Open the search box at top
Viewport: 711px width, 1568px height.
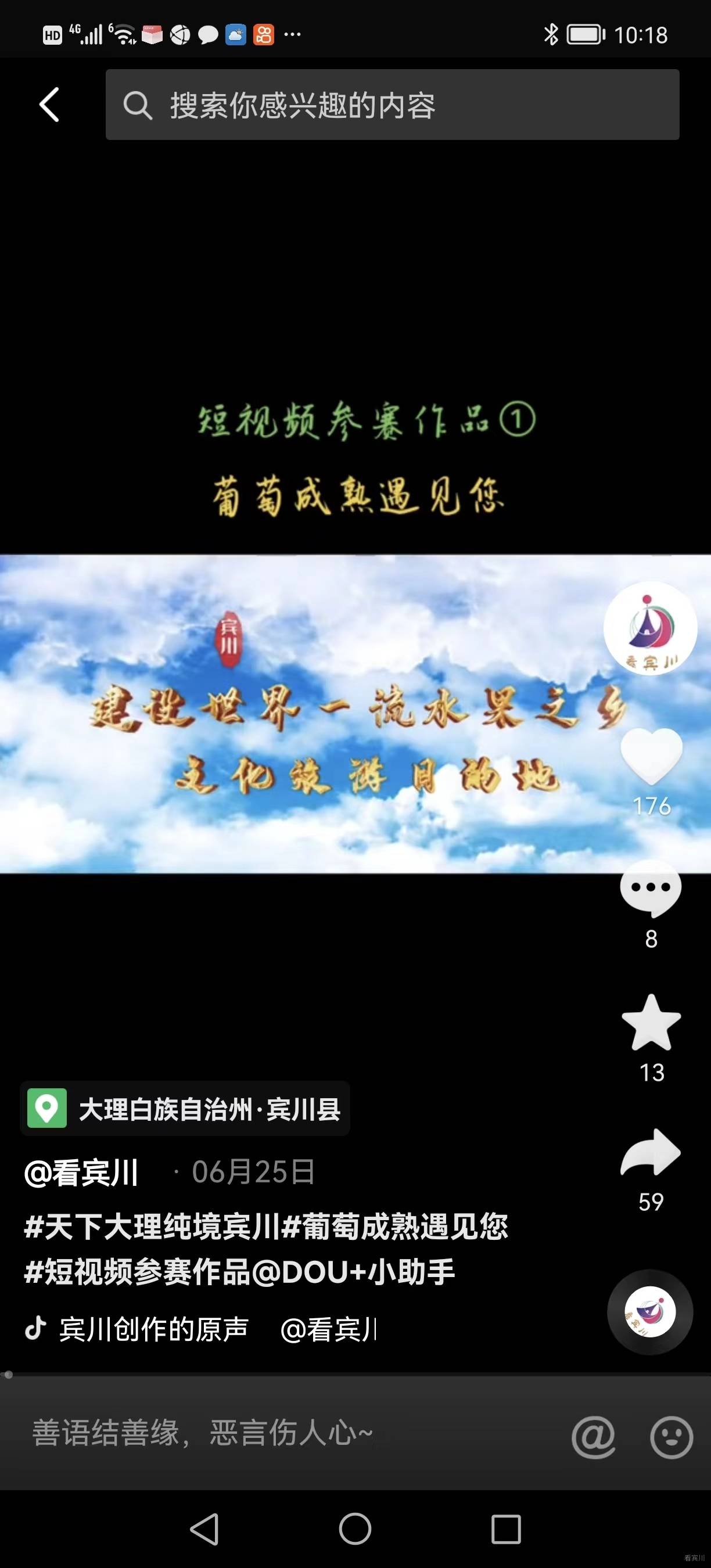click(x=392, y=105)
